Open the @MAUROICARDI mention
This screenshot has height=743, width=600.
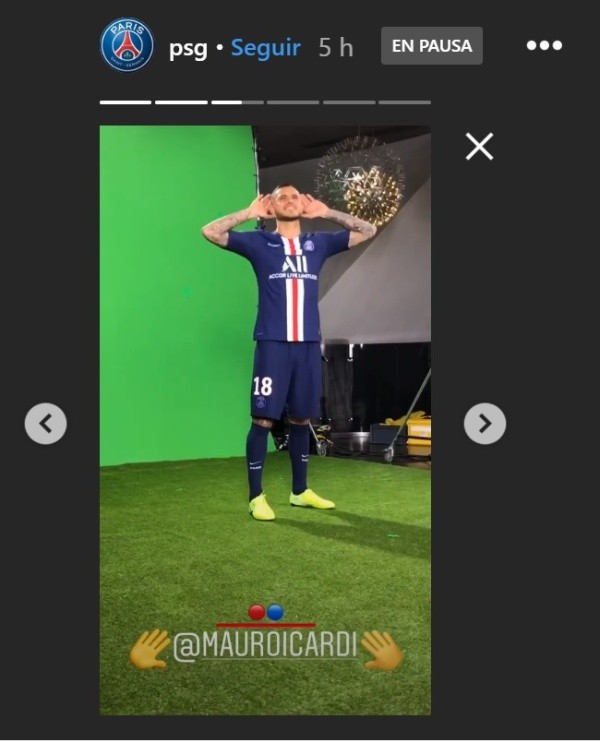coord(265,646)
